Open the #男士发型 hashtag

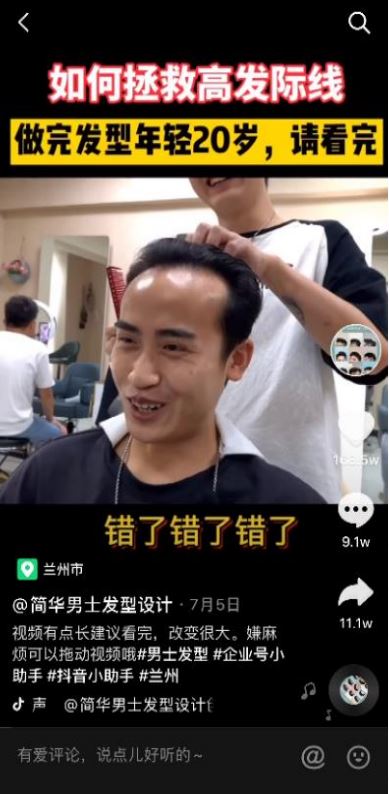pos(173,654)
